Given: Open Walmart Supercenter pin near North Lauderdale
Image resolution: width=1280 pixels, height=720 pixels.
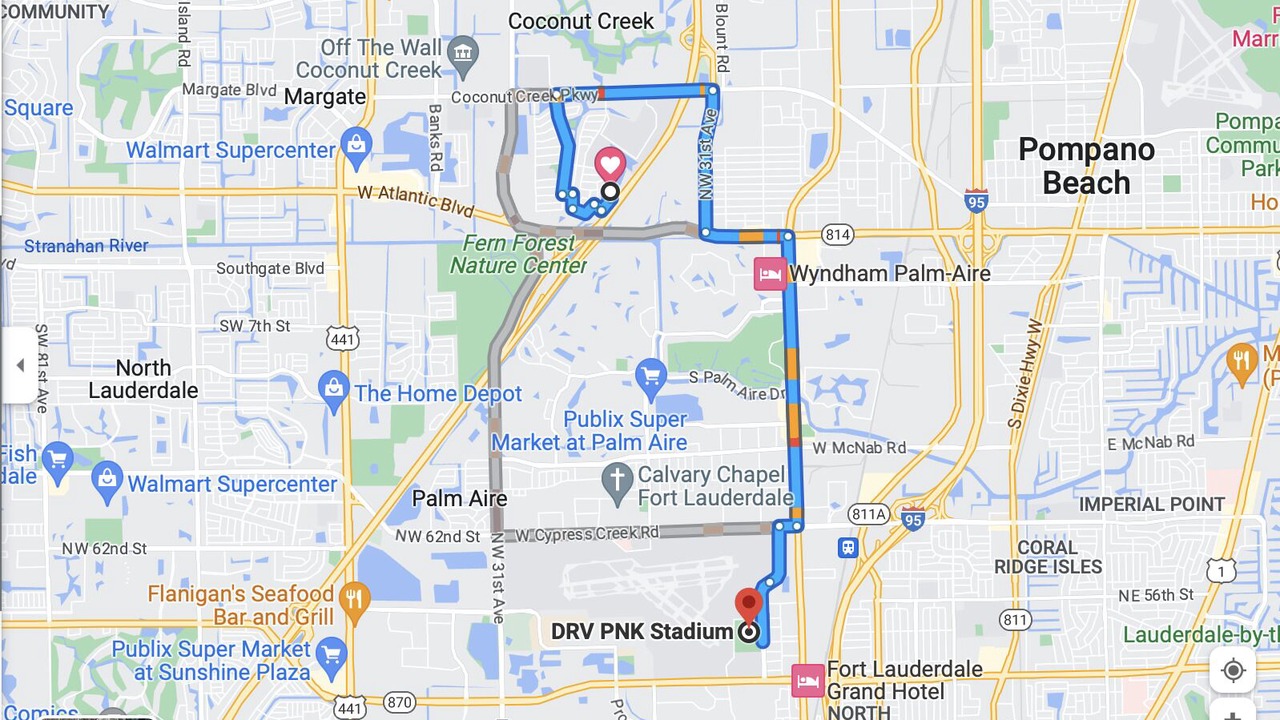Looking at the screenshot, I should [x=107, y=482].
